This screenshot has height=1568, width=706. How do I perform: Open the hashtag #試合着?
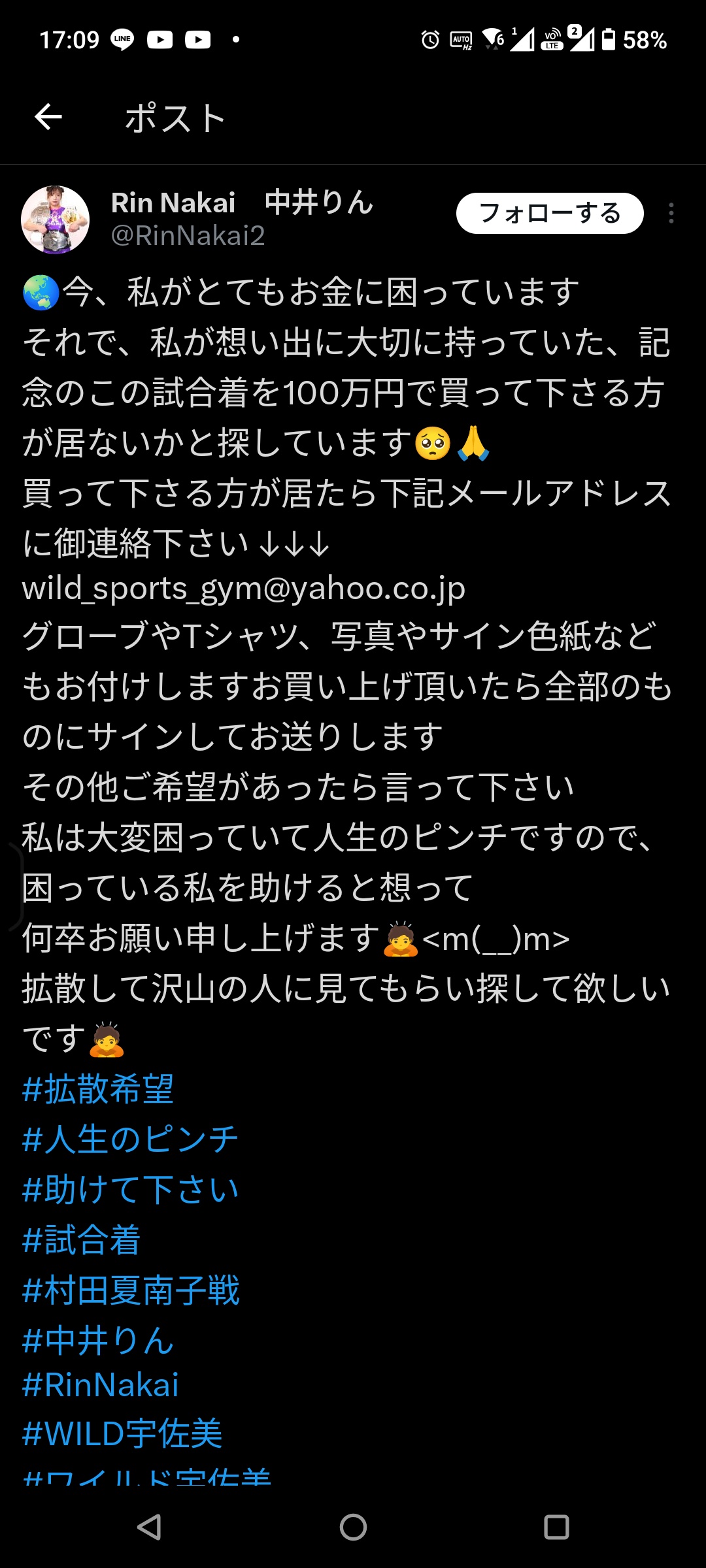[82, 1240]
